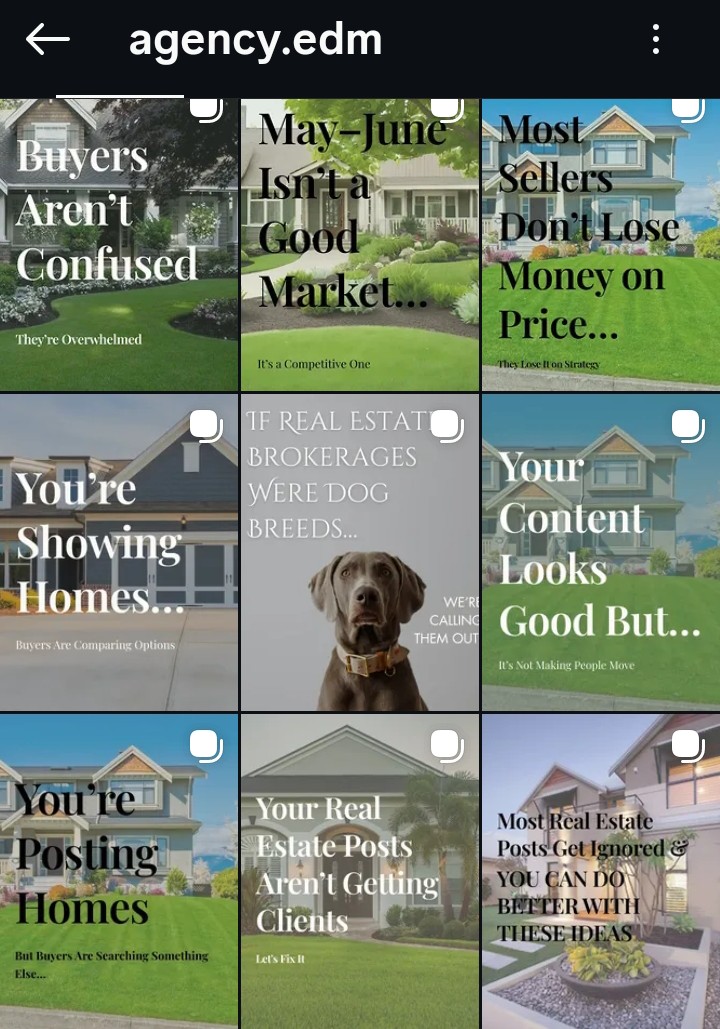Tap carousel icon on You're Showing Homes post
The image size is (720, 1029).
(205, 425)
